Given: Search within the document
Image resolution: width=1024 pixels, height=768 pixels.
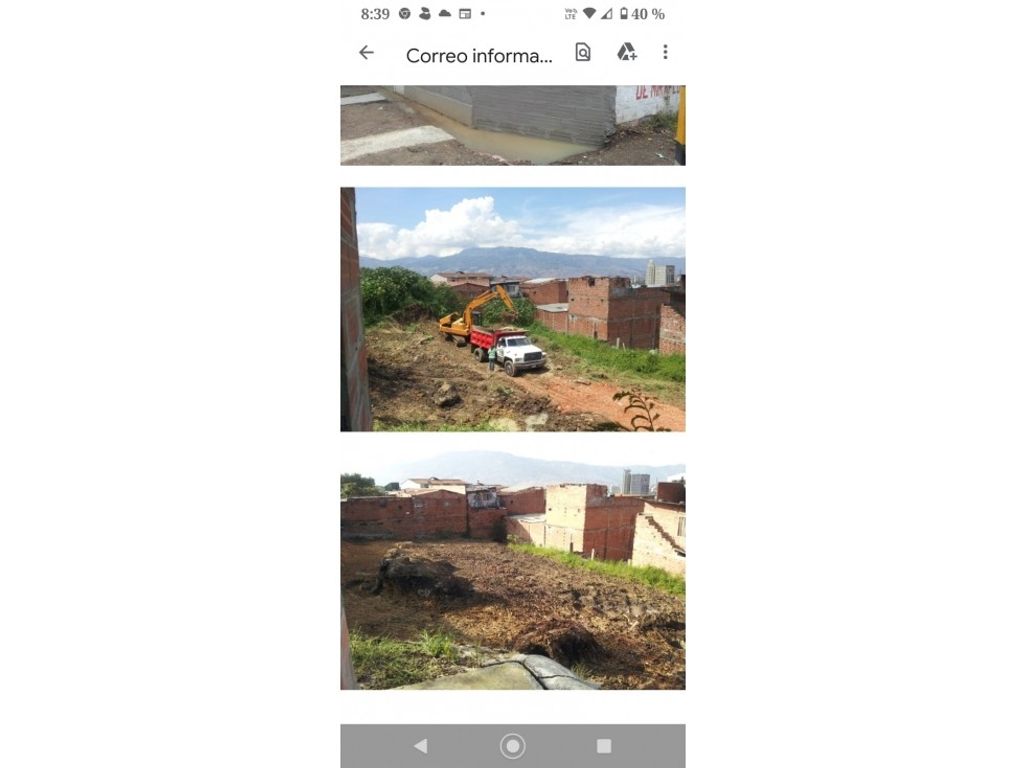Looking at the screenshot, I should click(x=583, y=53).
